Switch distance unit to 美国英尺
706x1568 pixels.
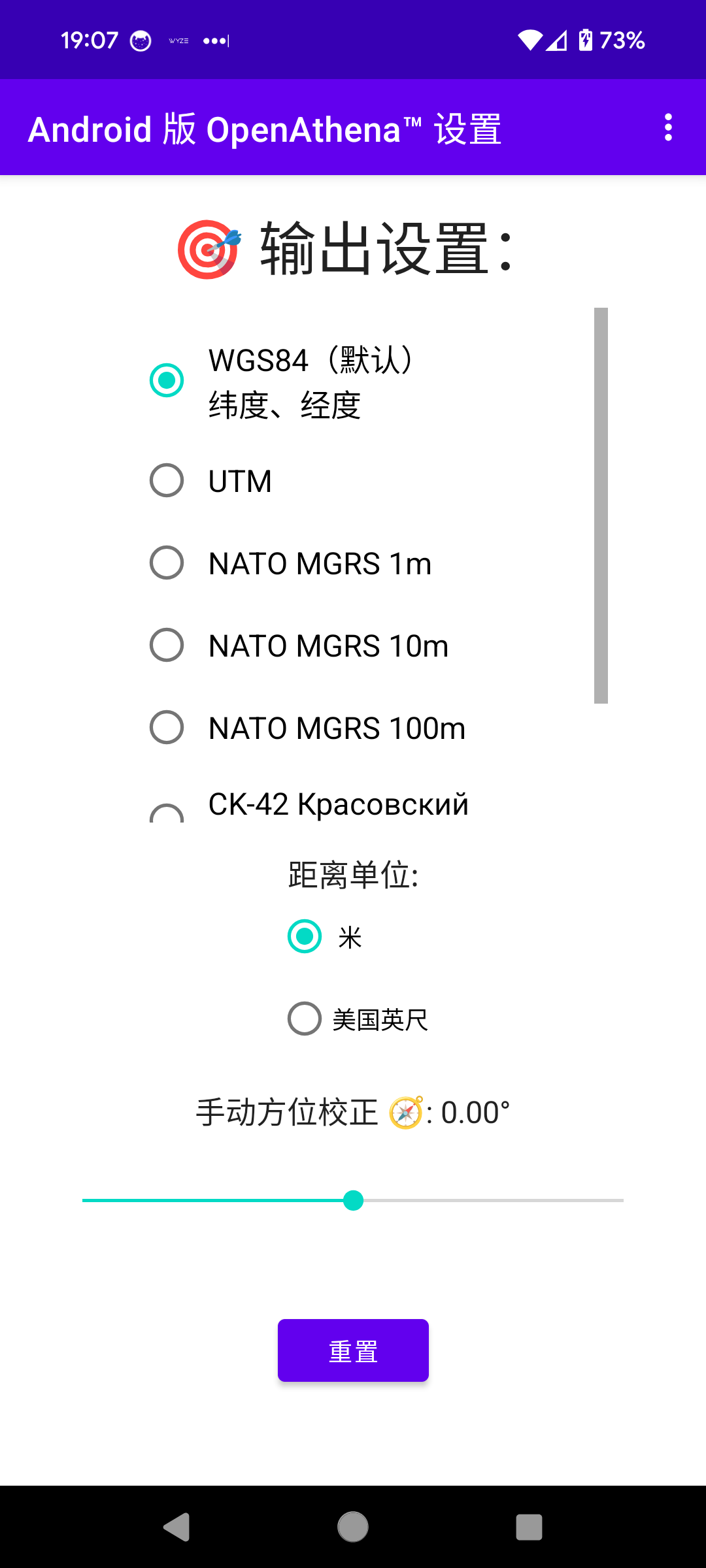pyautogui.click(x=358, y=1019)
